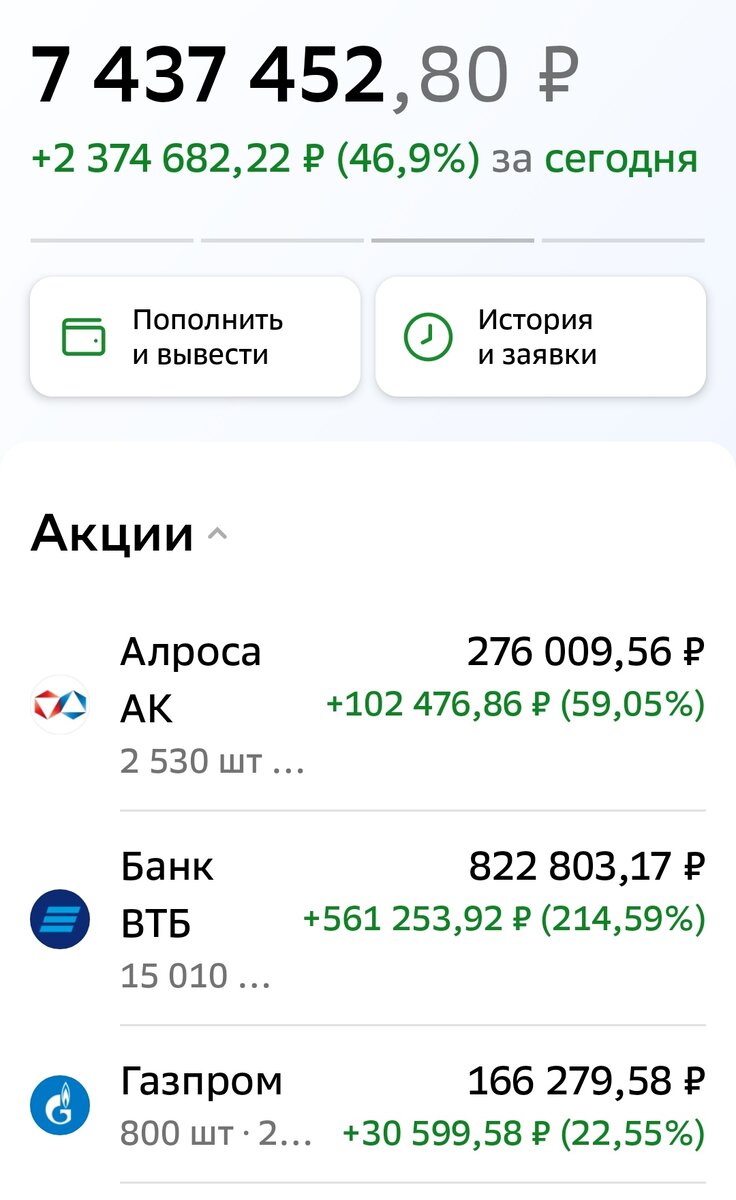Switch to the highlighted third page indicator

452,240
